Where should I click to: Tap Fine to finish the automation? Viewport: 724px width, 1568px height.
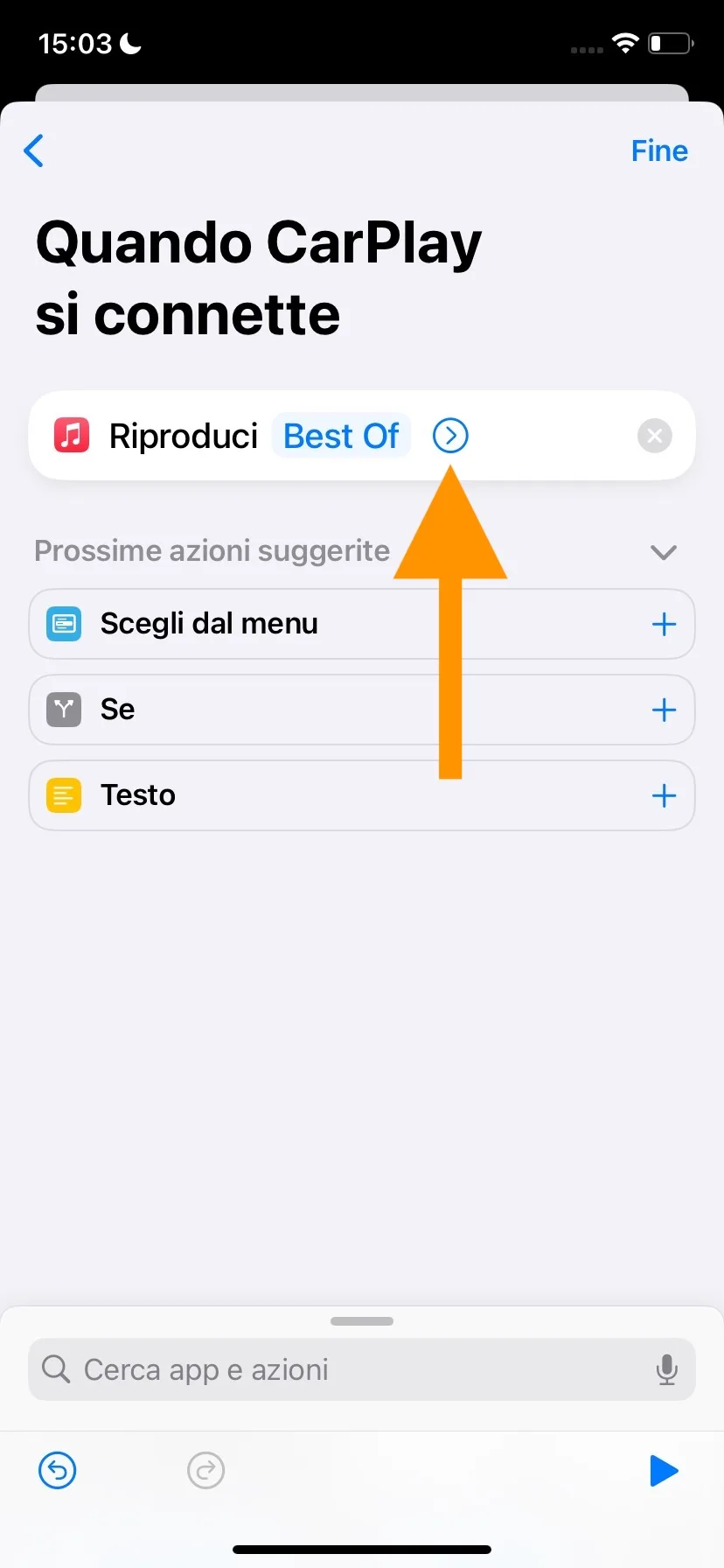coord(658,150)
